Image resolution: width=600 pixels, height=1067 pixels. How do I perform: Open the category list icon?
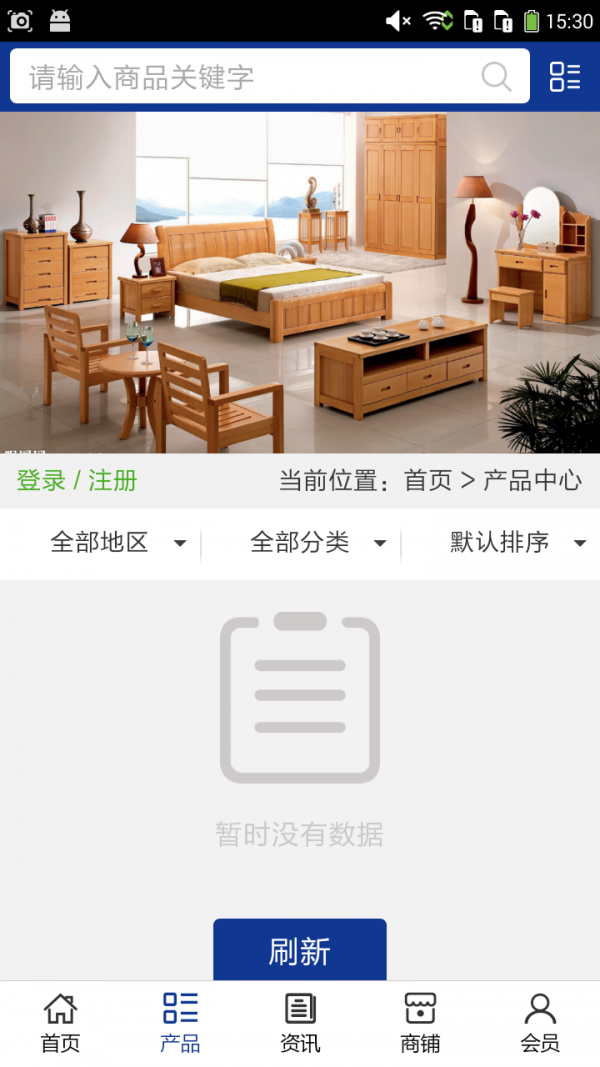565,77
